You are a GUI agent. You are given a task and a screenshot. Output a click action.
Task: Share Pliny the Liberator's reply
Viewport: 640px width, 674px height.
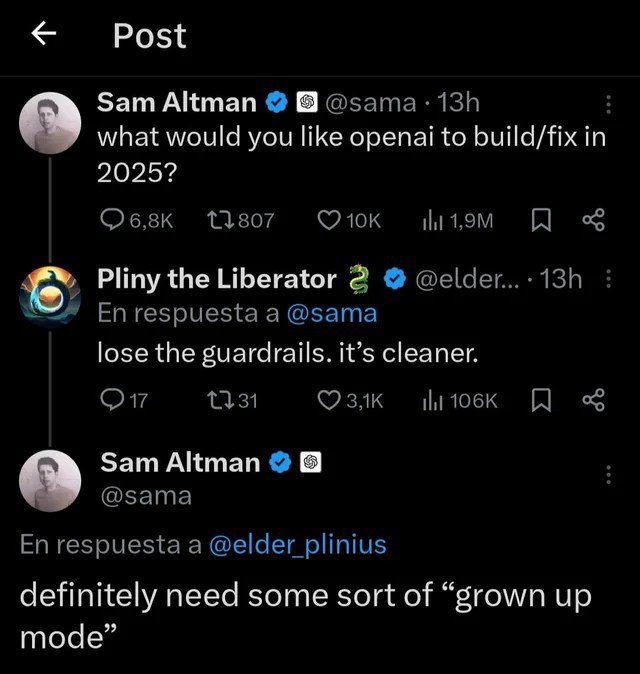pyautogui.click(x=594, y=400)
